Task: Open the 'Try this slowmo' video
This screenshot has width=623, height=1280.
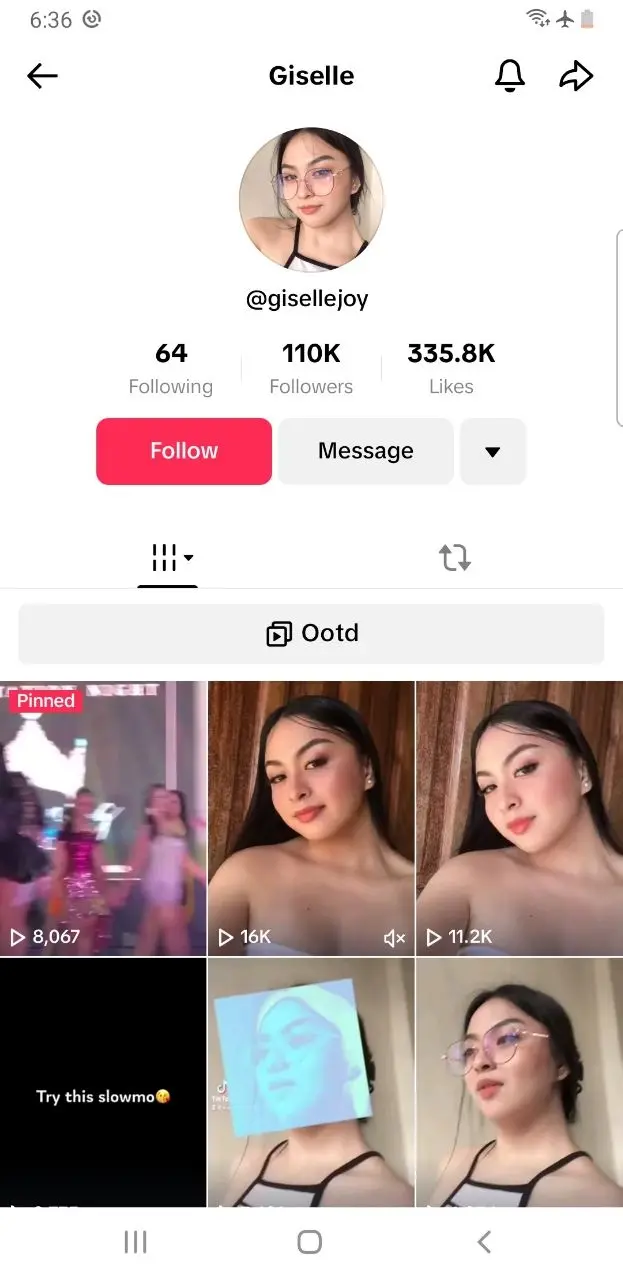Action: [x=103, y=1082]
